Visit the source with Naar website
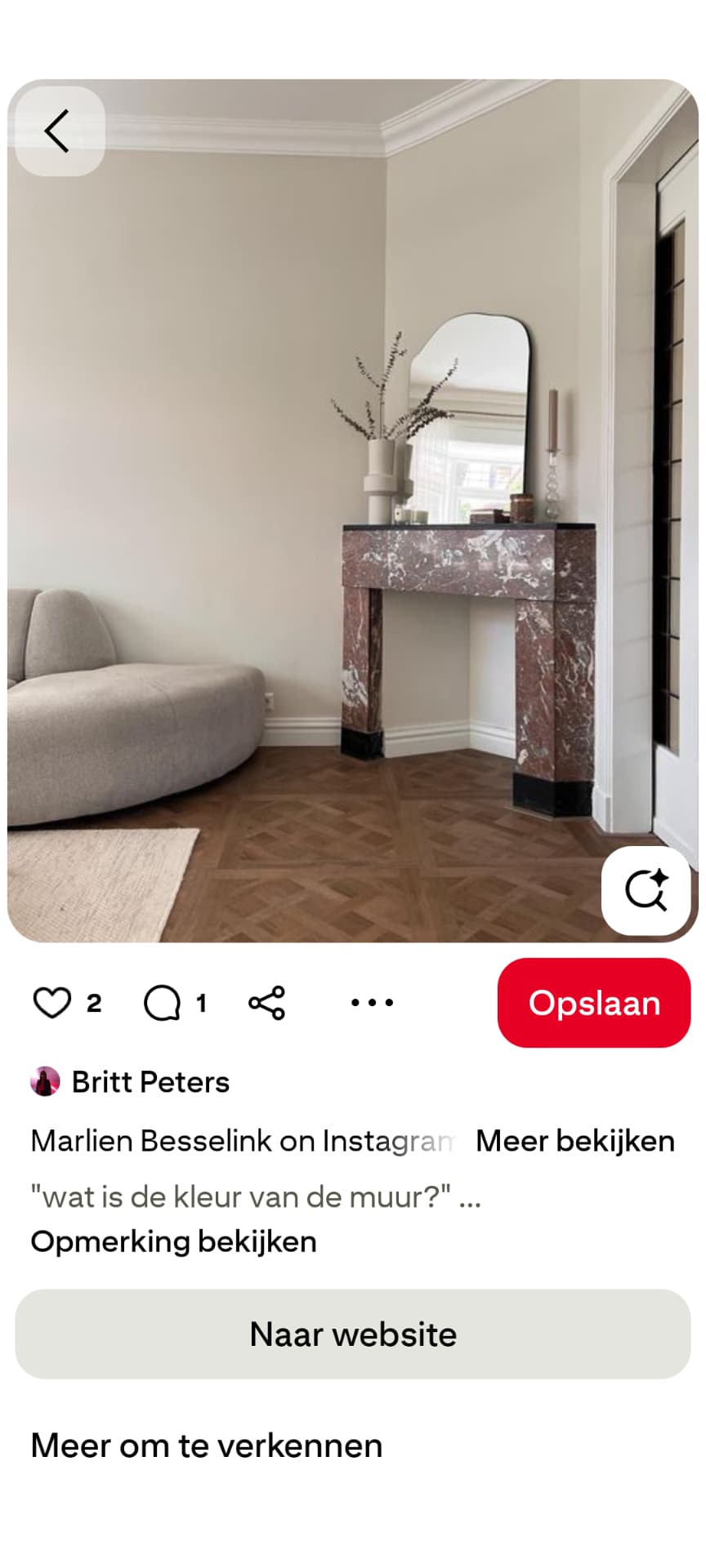The height and width of the screenshot is (1568, 706). tap(353, 1334)
